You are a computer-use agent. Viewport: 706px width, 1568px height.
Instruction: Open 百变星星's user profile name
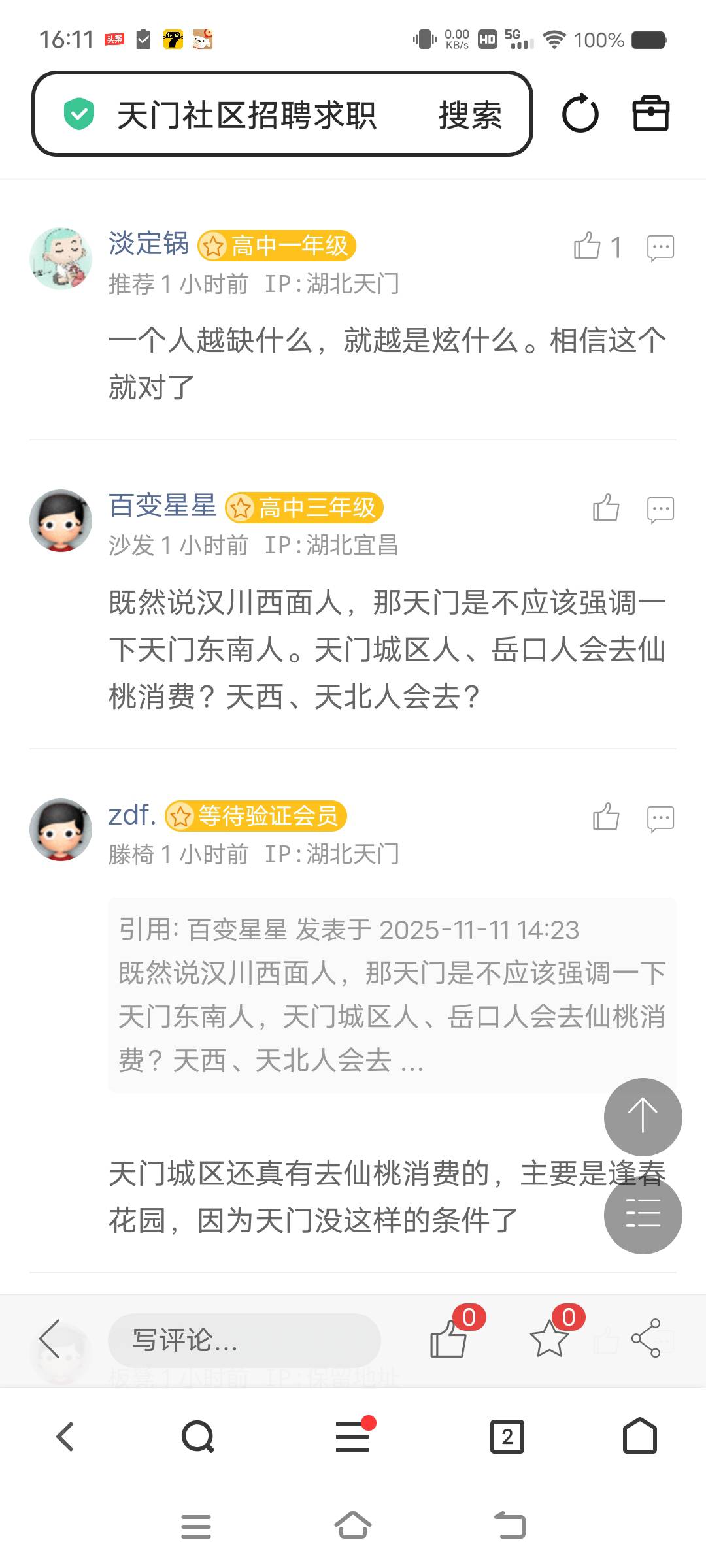[x=162, y=506]
